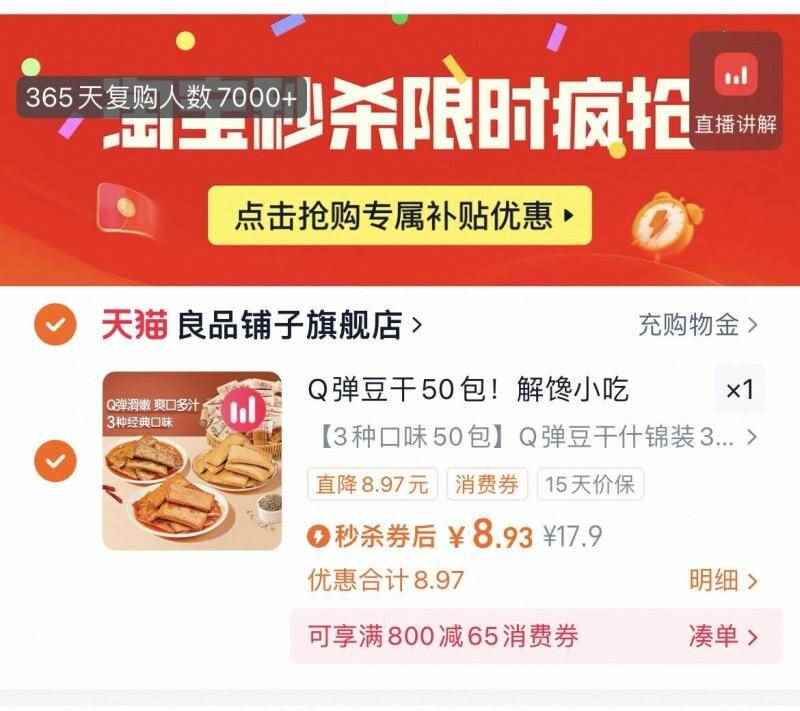Change the ×1 quantity selector
Image resolution: width=800 pixels, height=711 pixels.
(739, 389)
